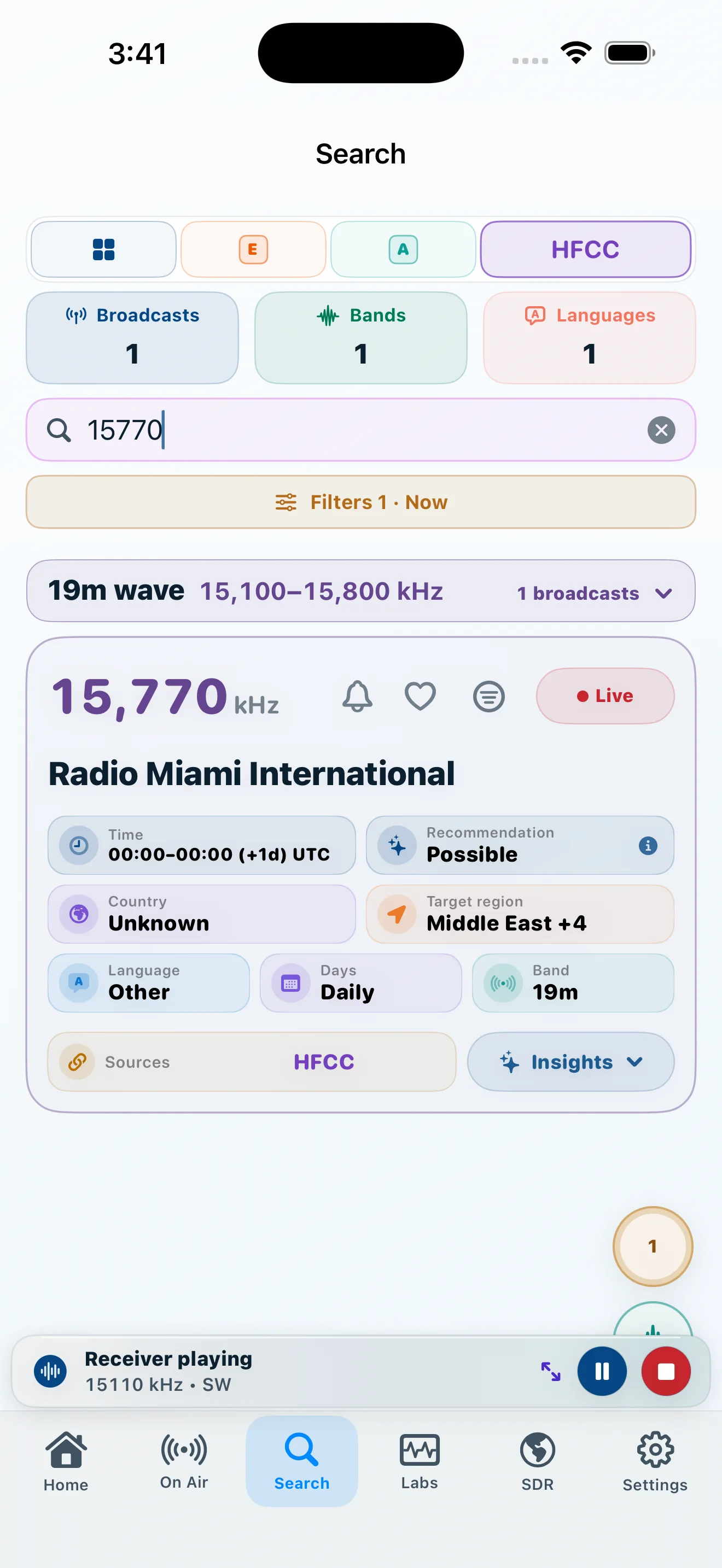The image size is (722, 1568).
Task: Favorite Radio Miami International with the heart
Action: point(421,696)
